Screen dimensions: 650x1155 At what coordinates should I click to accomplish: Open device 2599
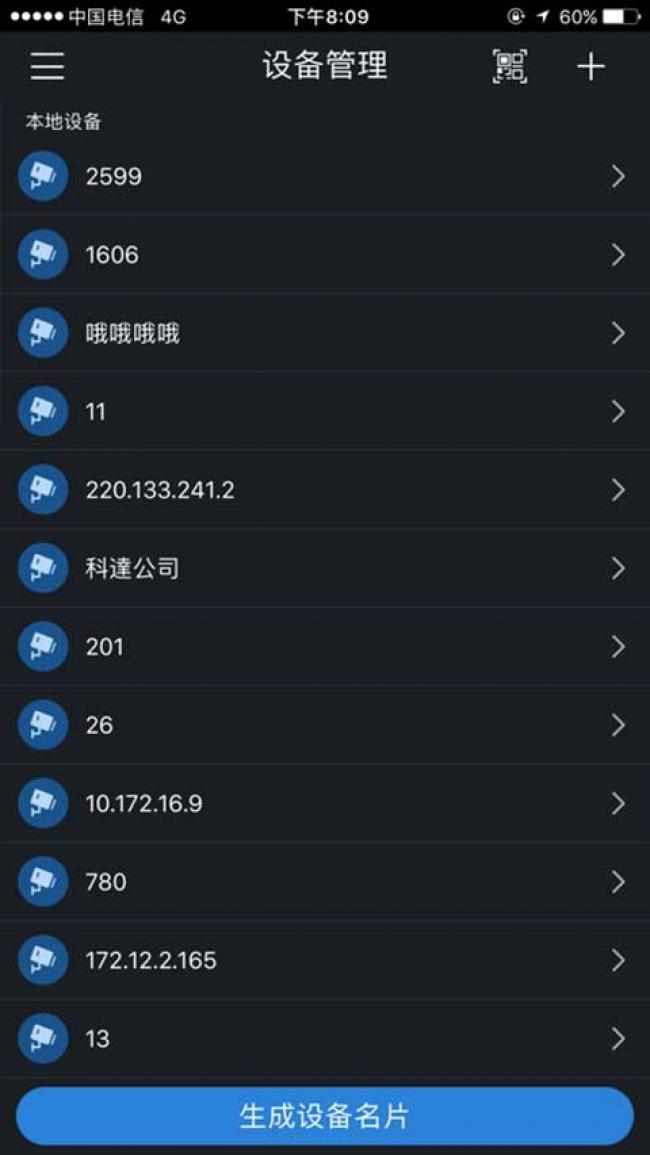click(x=324, y=177)
